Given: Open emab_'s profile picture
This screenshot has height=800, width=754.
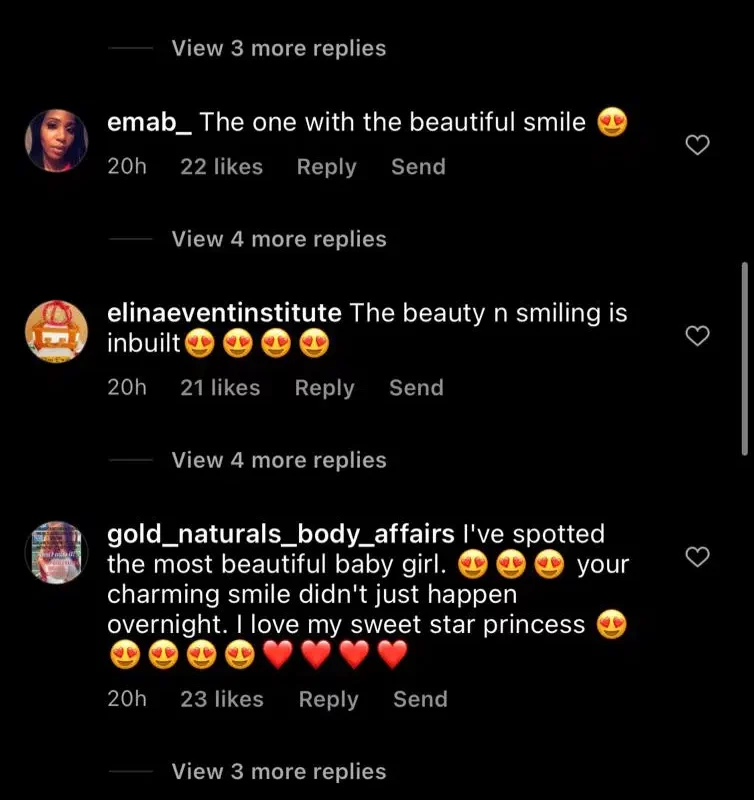Looking at the screenshot, I should pyautogui.click(x=57, y=142).
